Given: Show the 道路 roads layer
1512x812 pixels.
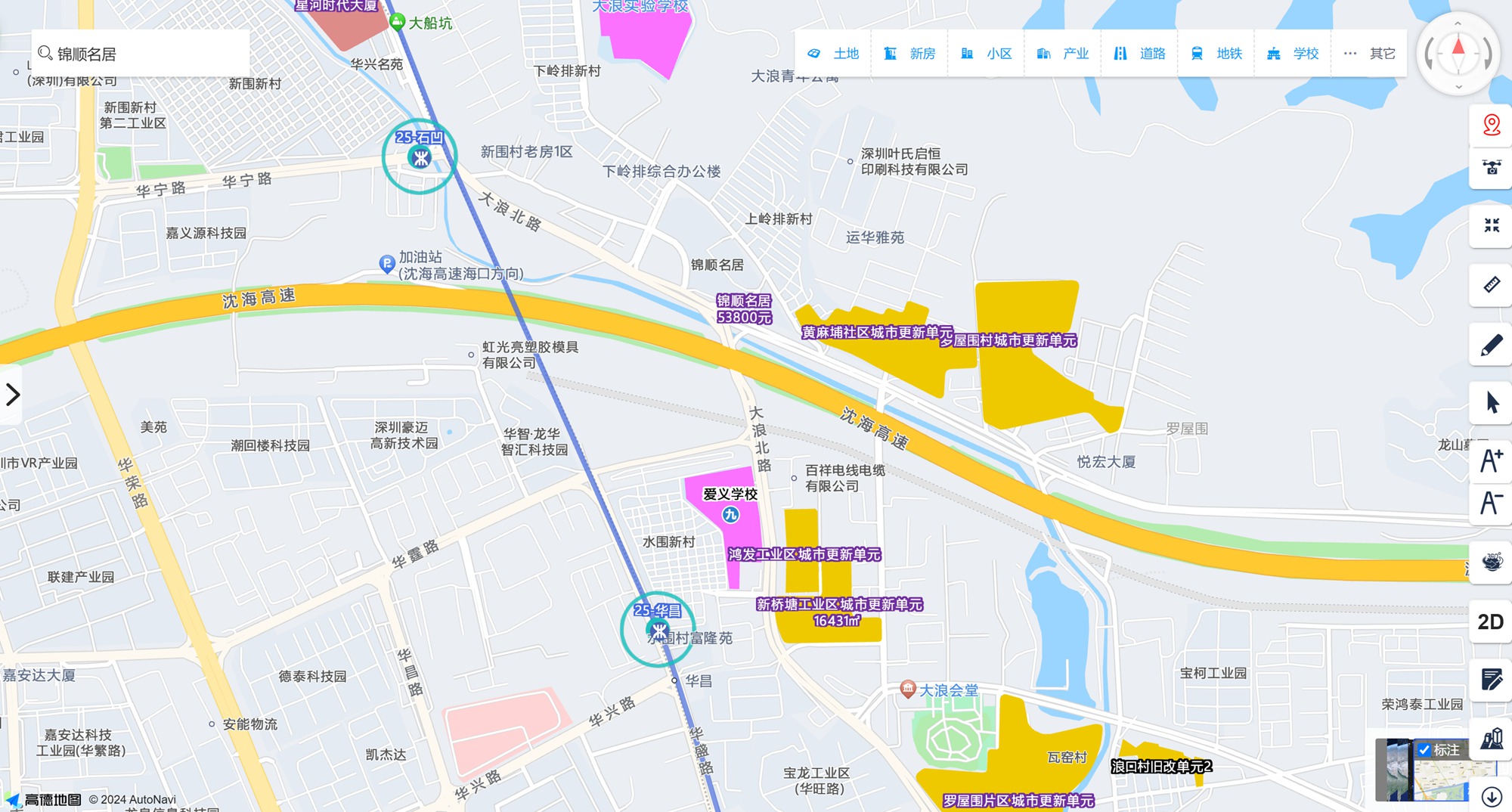Looking at the screenshot, I should pos(1140,54).
